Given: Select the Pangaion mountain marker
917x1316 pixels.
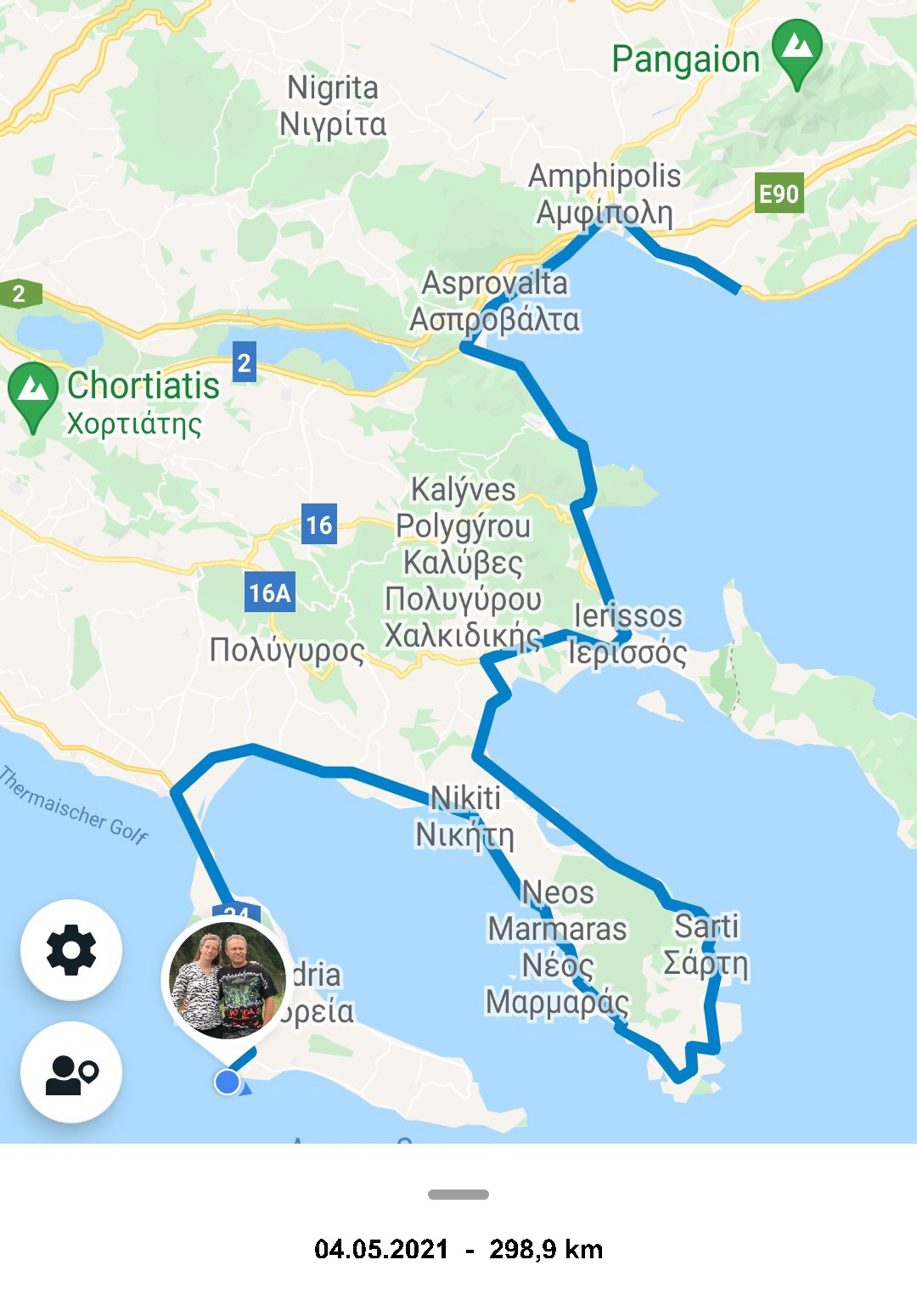Looking at the screenshot, I should click(796, 49).
